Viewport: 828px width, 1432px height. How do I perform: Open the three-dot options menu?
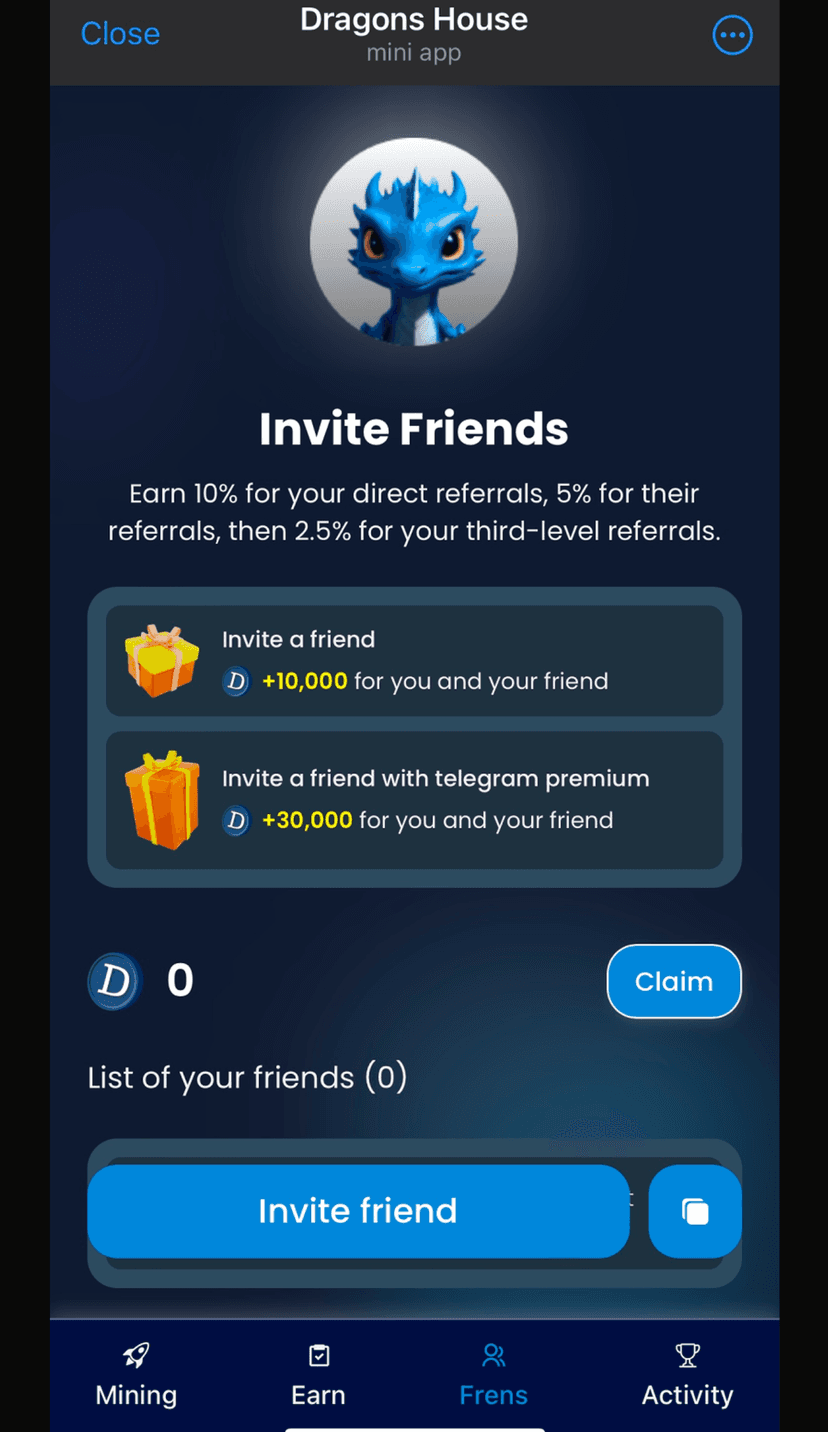(732, 36)
